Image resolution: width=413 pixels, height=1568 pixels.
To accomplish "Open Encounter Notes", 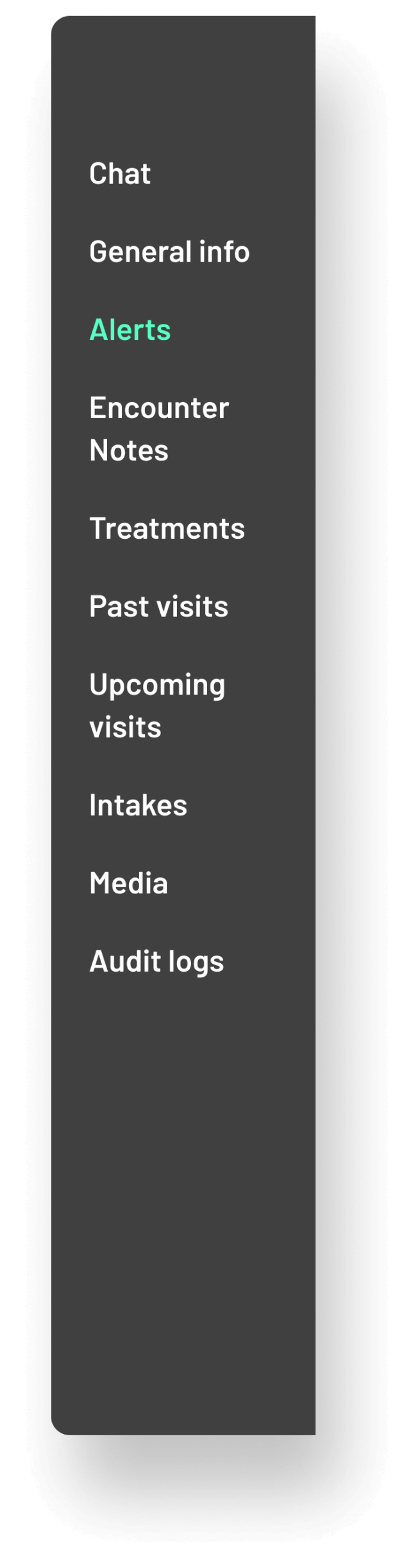I will click(x=159, y=428).
